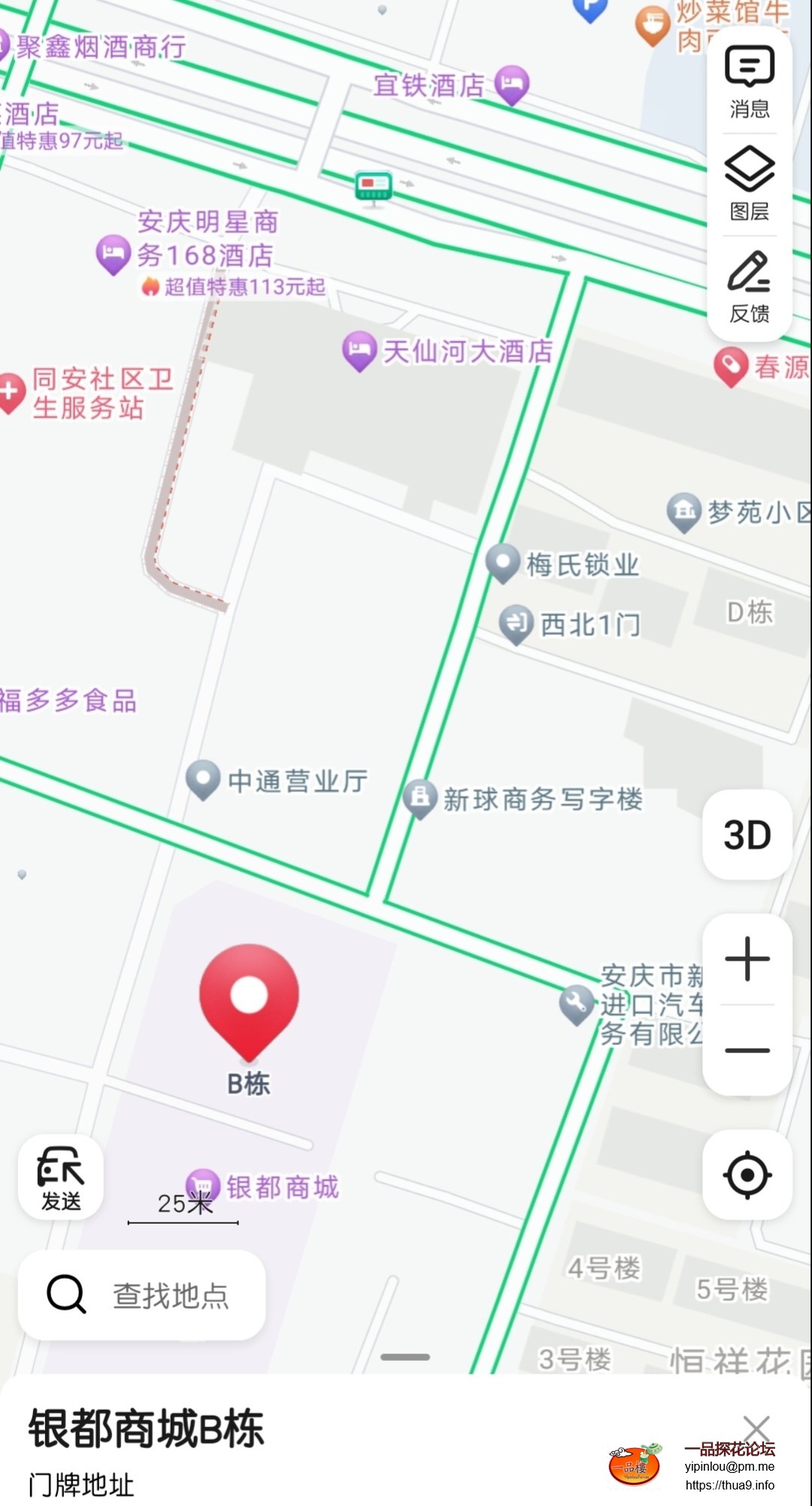Zoom in with the plus button

(x=747, y=959)
